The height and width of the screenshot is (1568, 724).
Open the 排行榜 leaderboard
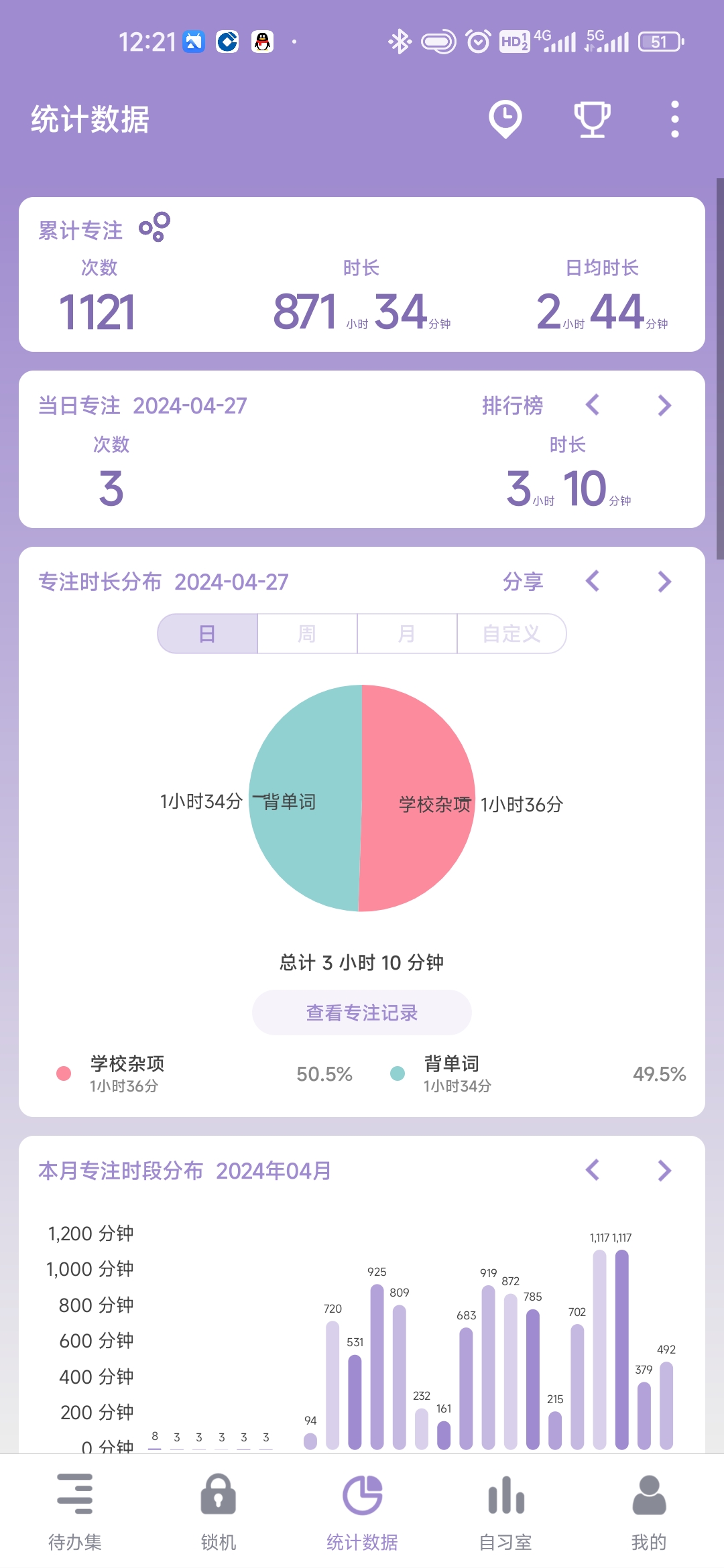[512, 405]
